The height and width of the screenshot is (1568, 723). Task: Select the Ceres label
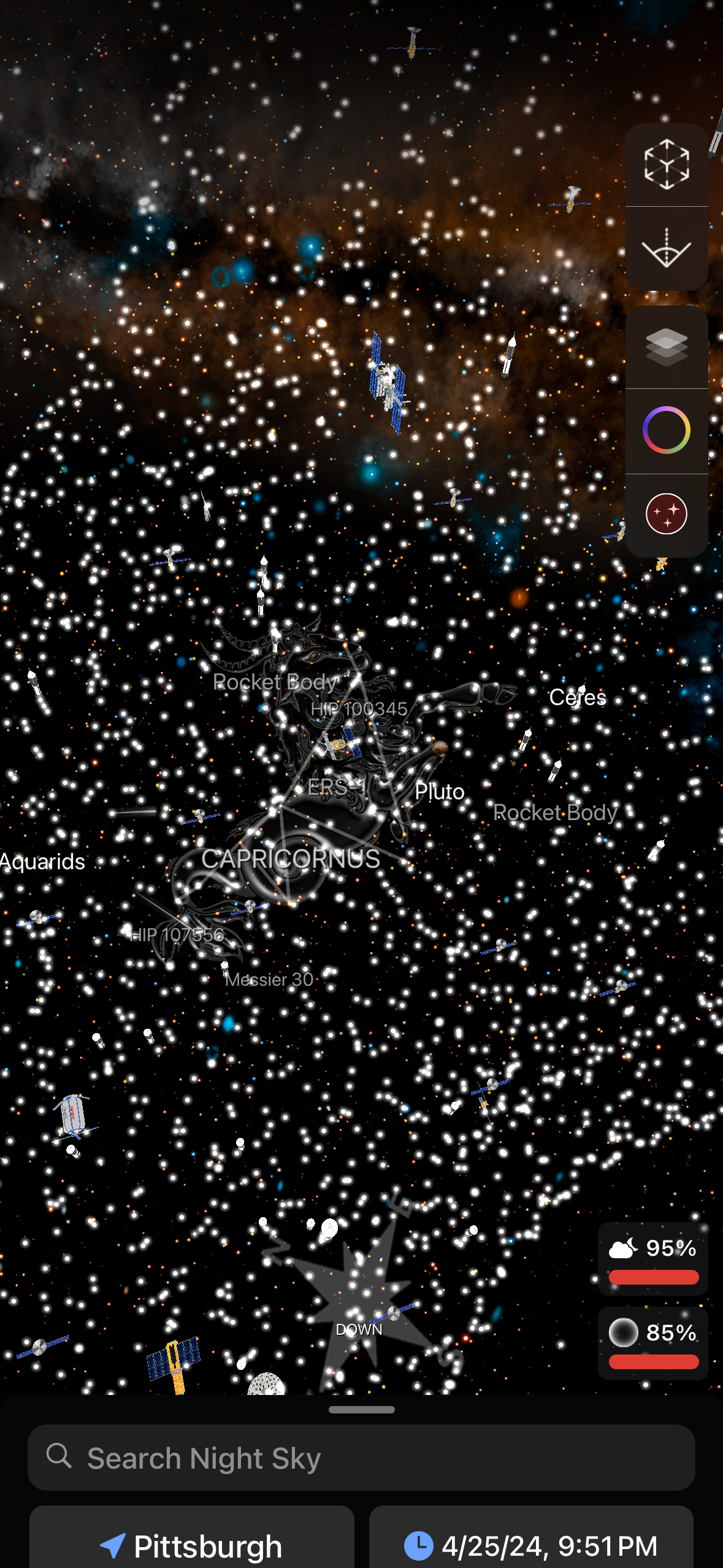point(578,698)
